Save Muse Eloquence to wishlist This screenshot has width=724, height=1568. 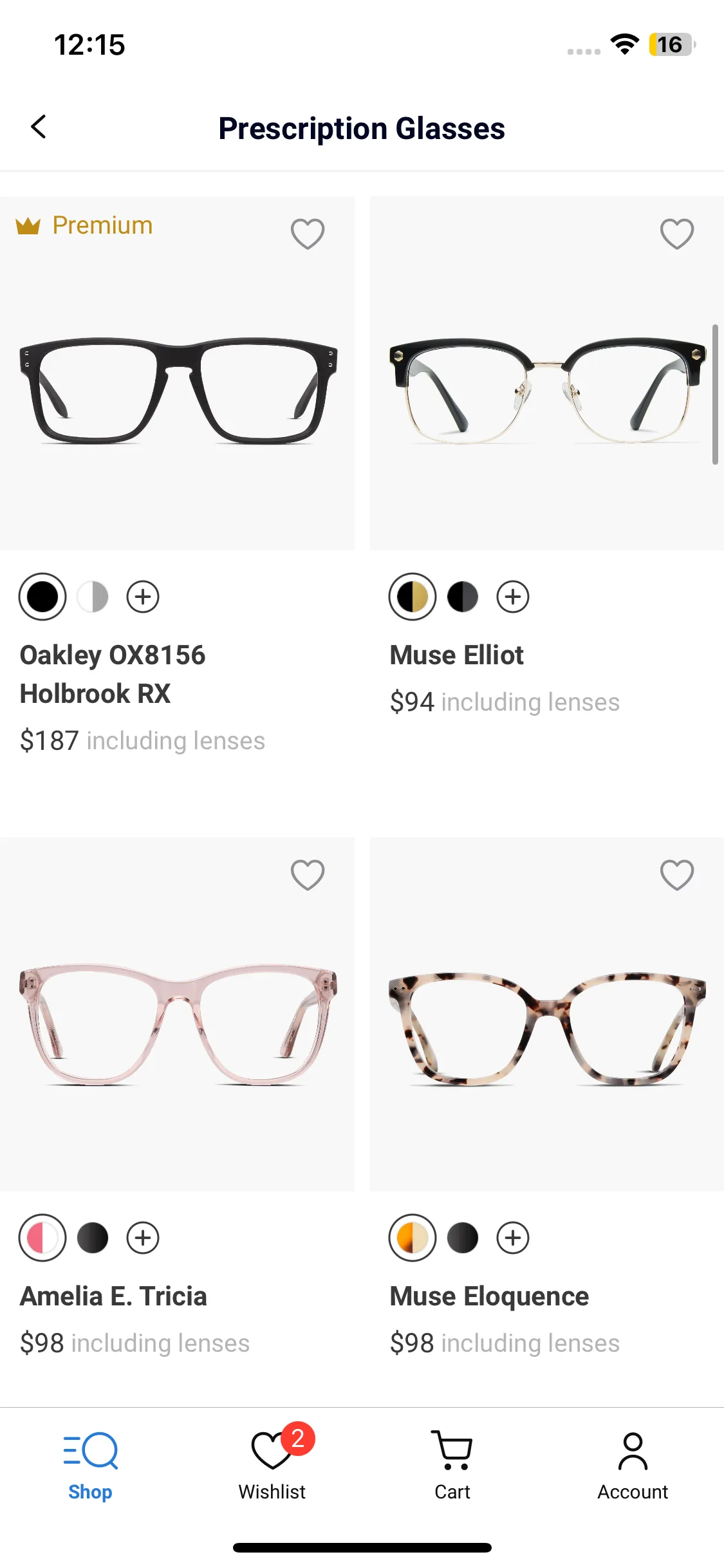pyautogui.click(x=677, y=875)
